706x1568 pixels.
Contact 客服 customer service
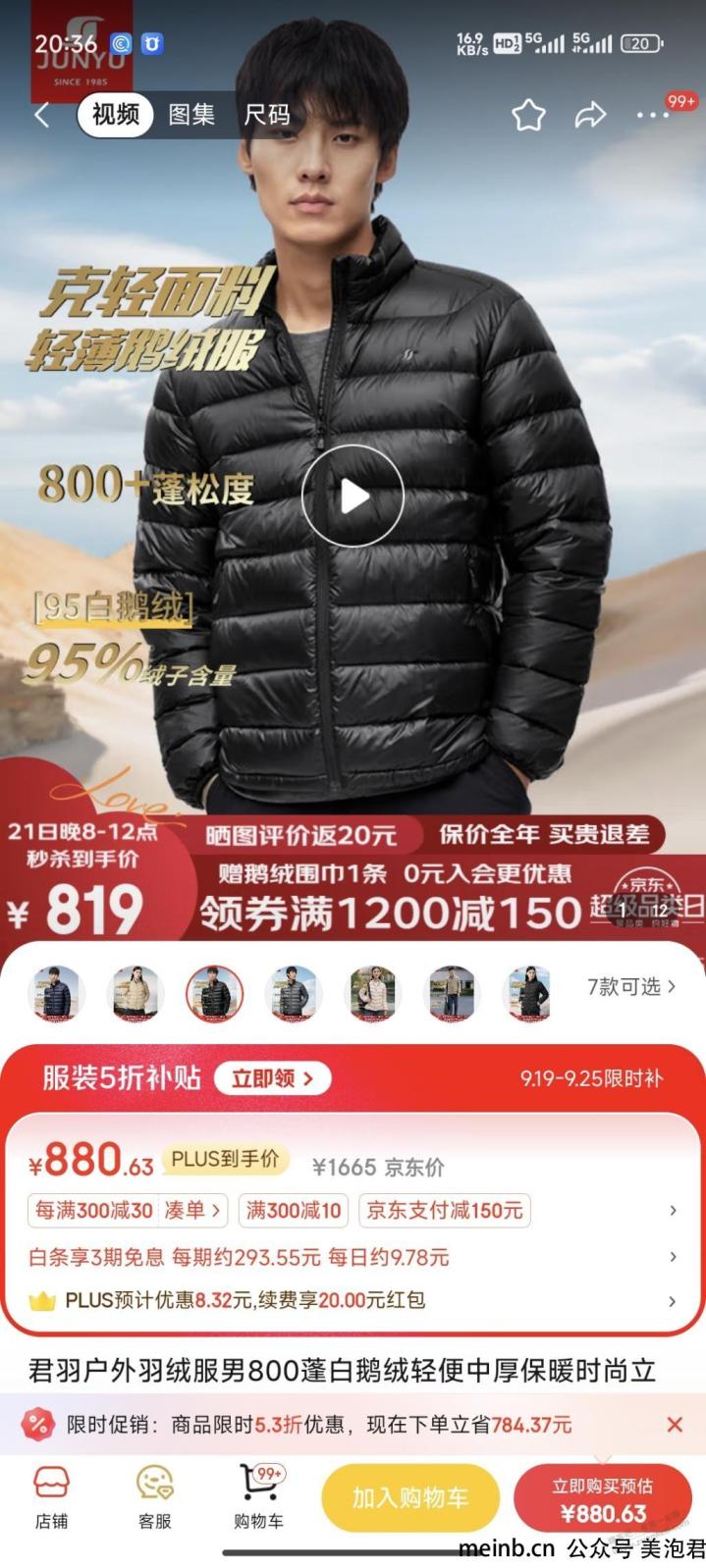click(154, 1498)
